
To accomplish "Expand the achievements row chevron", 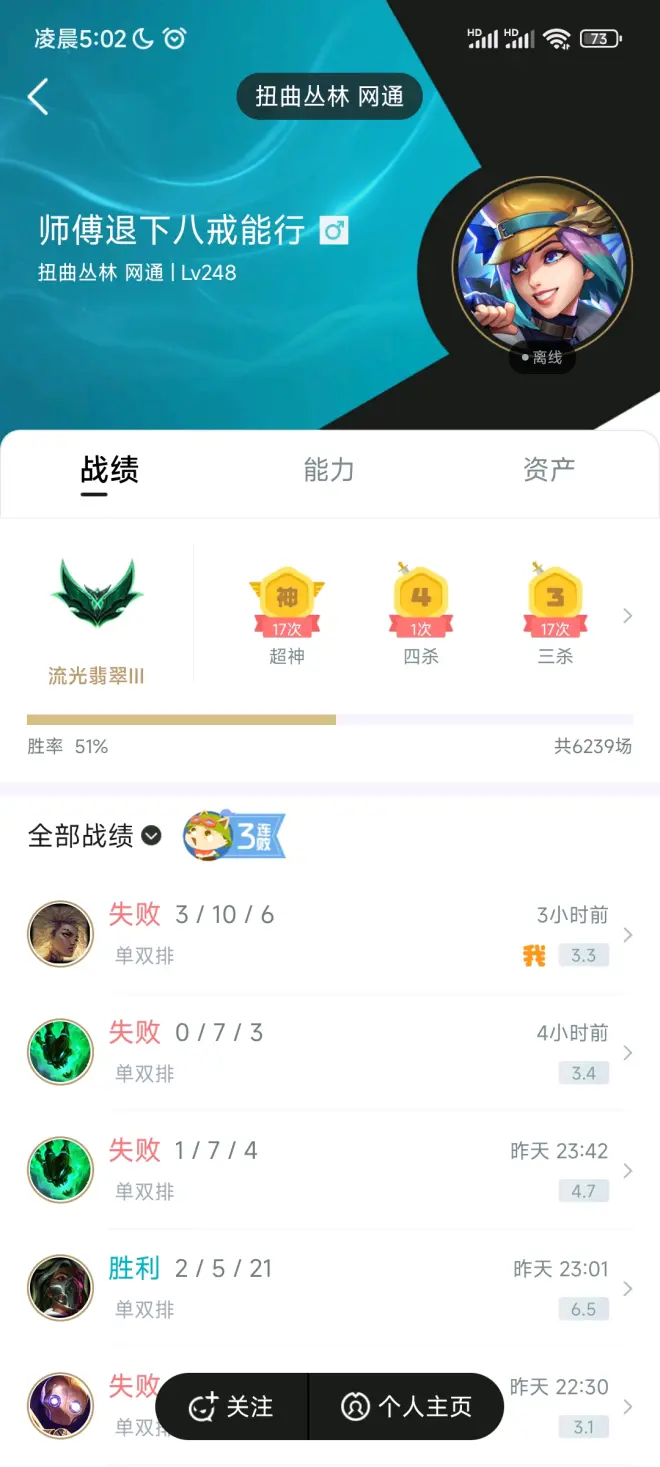I will click(x=627, y=616).
